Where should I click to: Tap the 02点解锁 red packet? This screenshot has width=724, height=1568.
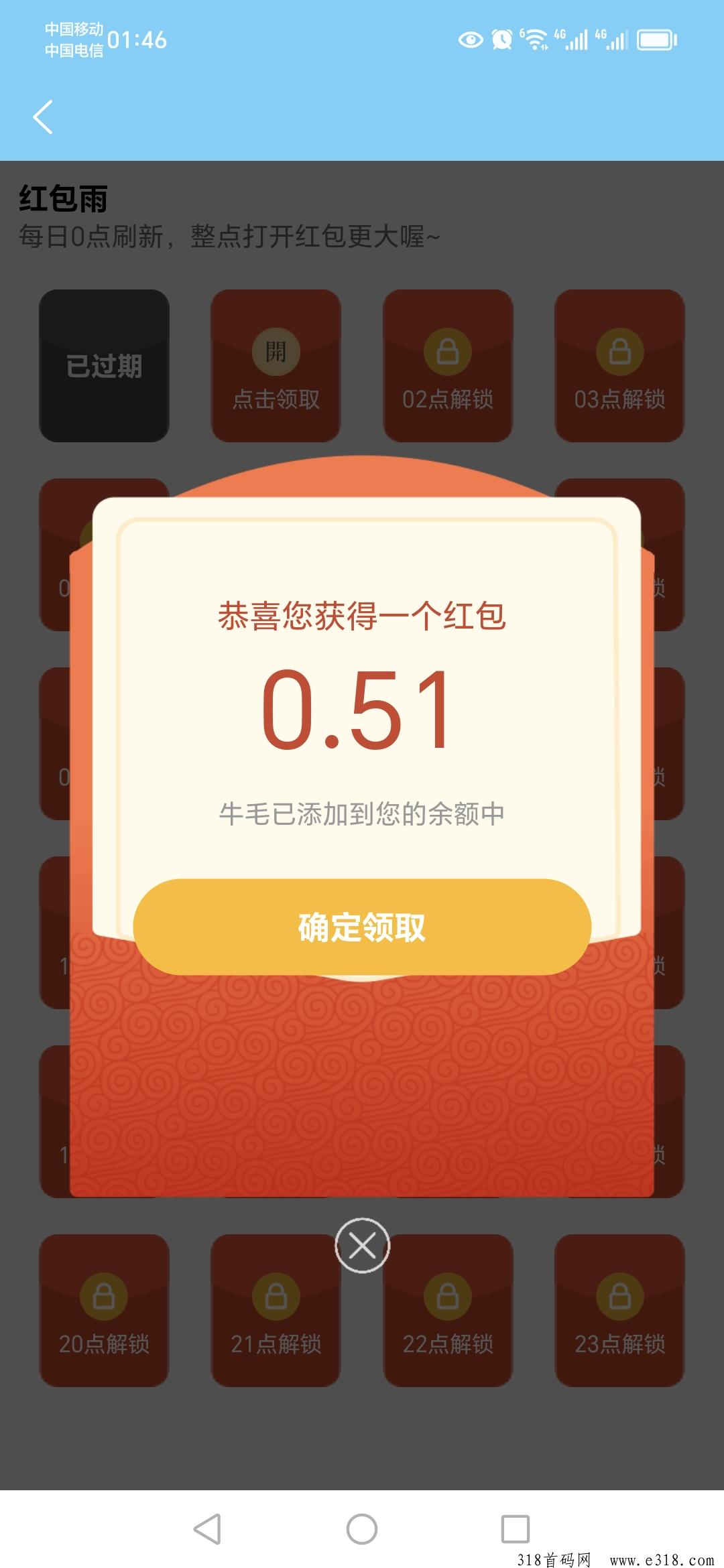click(448, 366)
